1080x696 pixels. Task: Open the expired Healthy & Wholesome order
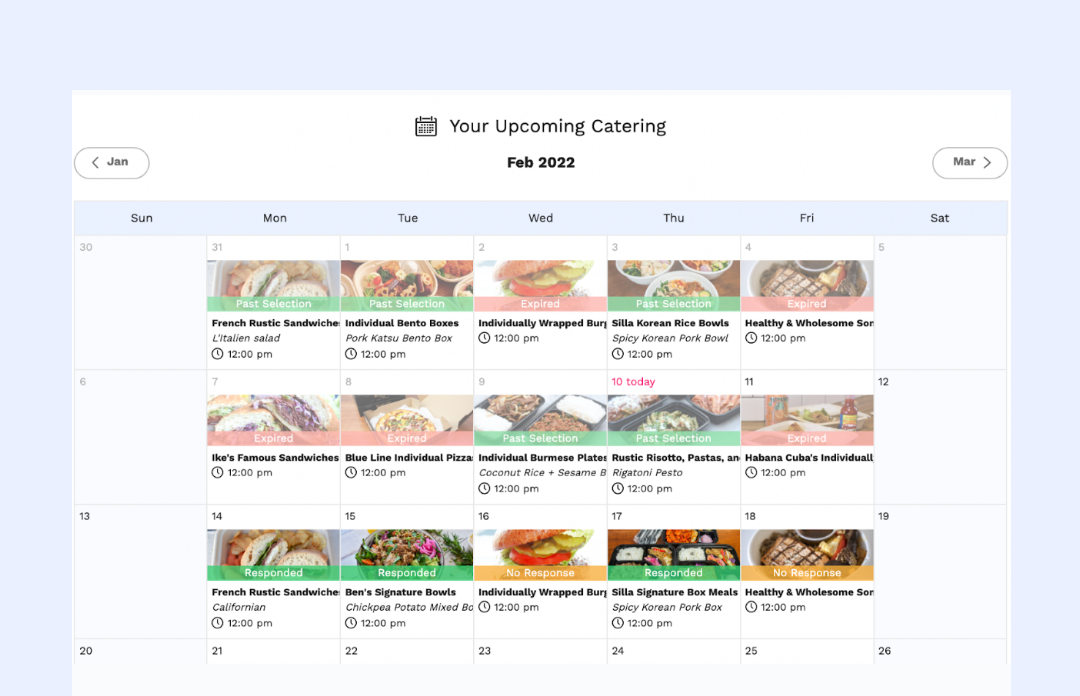[x=807, y=323]
